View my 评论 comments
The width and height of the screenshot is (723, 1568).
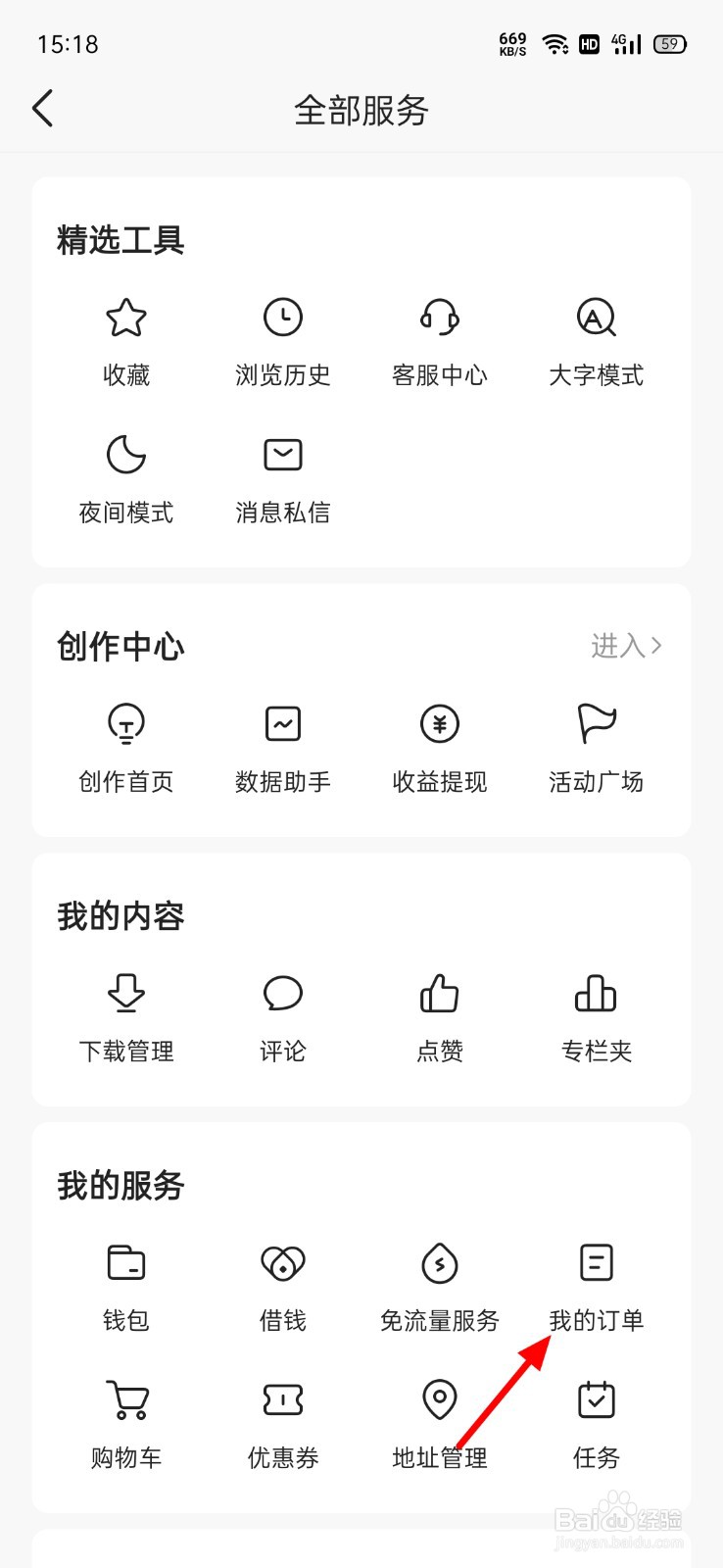(283, 1014)
